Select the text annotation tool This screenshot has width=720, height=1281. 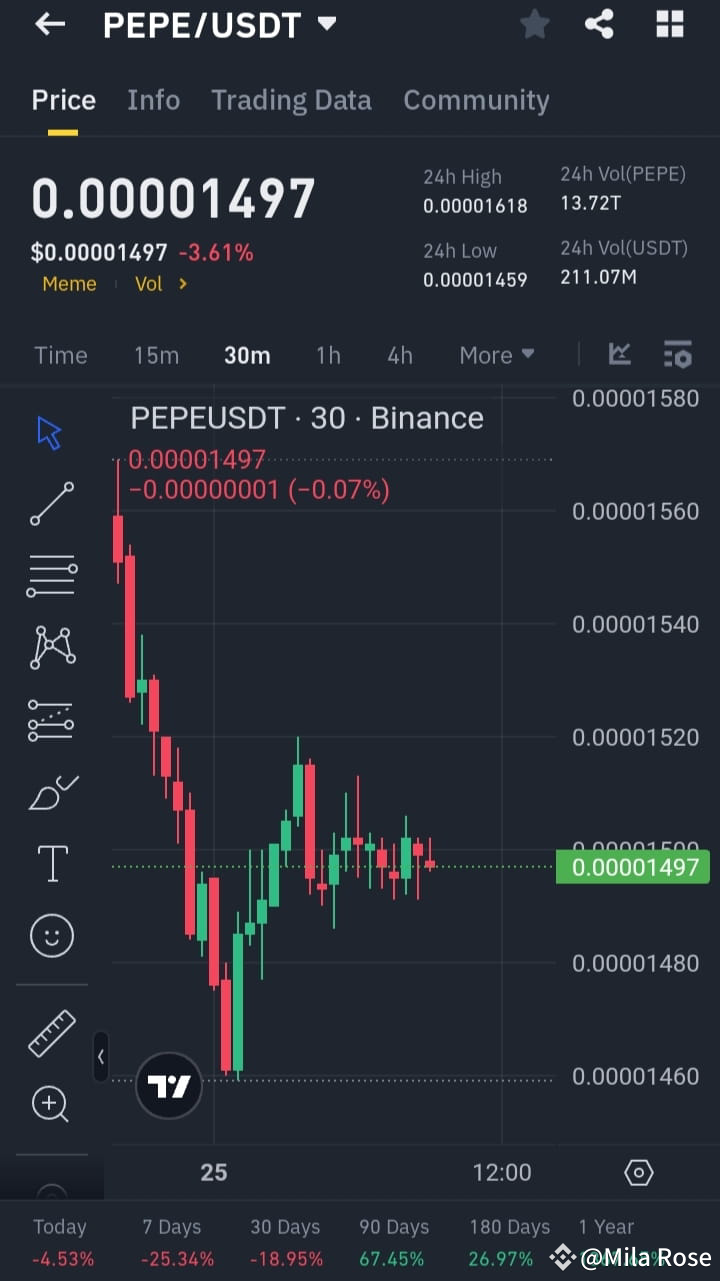pyautogui.click(x=51, y=863)
